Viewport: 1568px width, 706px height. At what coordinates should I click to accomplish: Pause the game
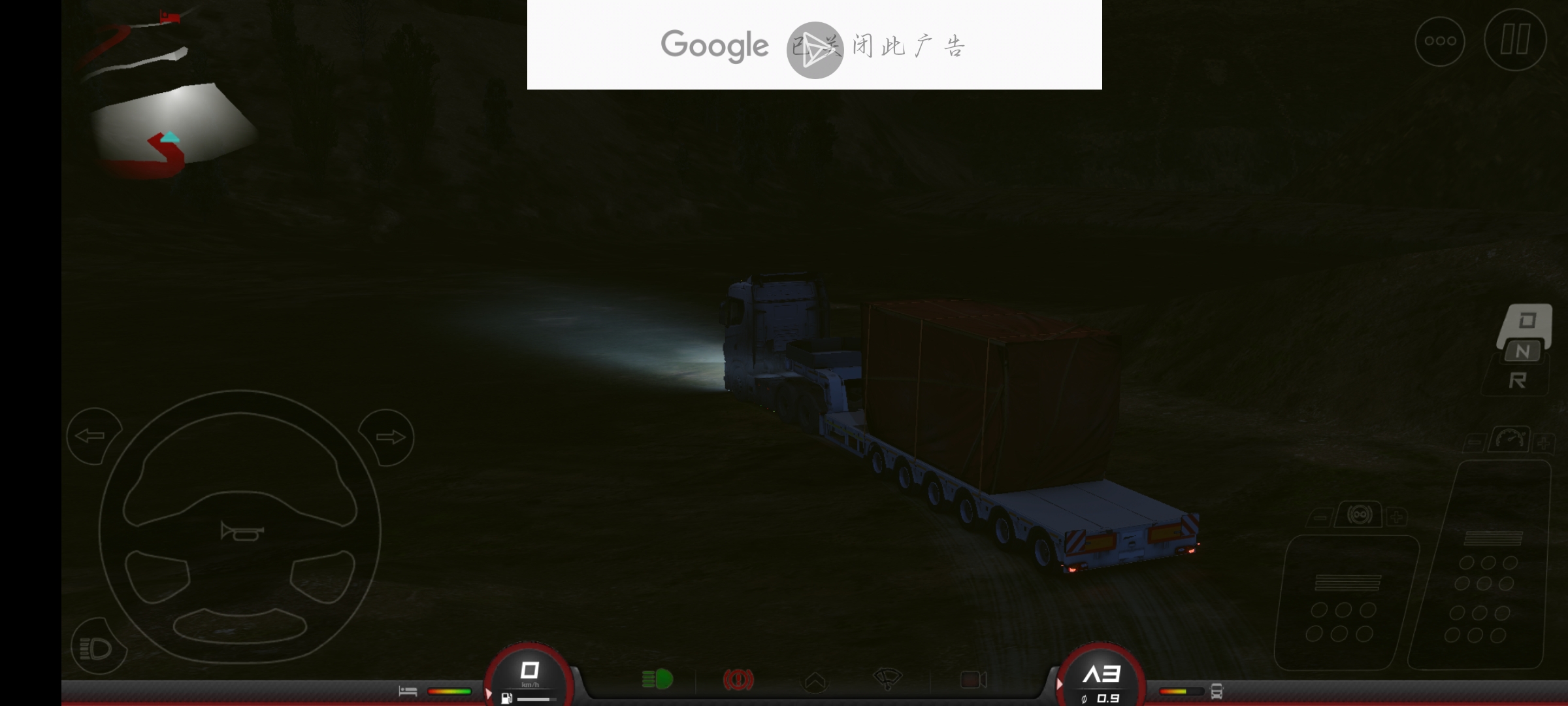[x=1515, y=40]
